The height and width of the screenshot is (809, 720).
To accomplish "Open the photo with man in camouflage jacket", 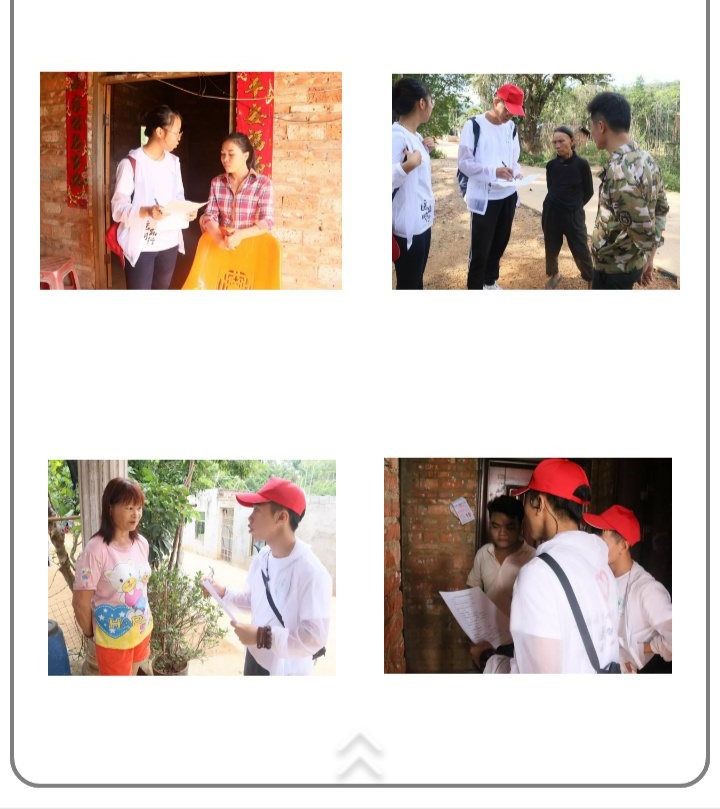I will coord(535,182).
